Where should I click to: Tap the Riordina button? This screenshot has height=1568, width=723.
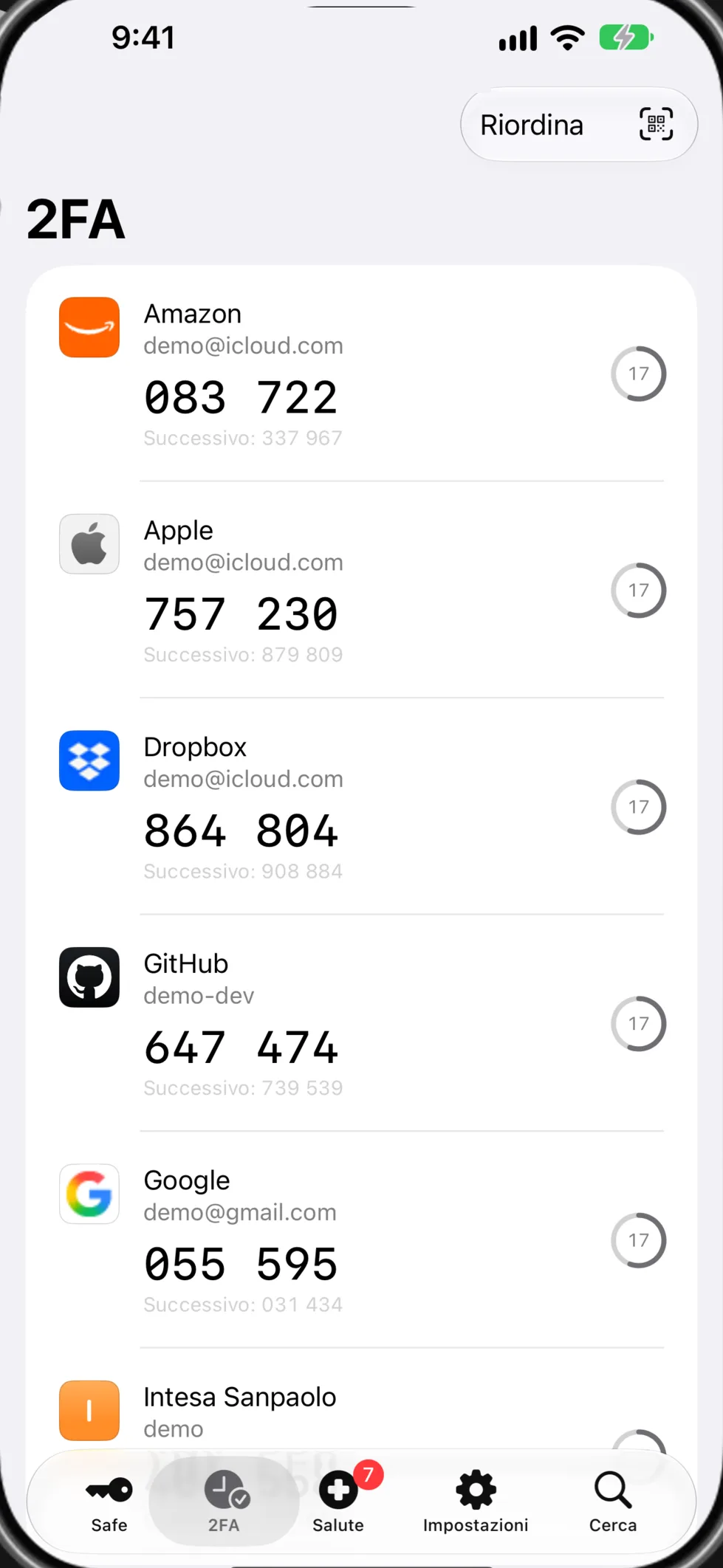tap(532, 125)
